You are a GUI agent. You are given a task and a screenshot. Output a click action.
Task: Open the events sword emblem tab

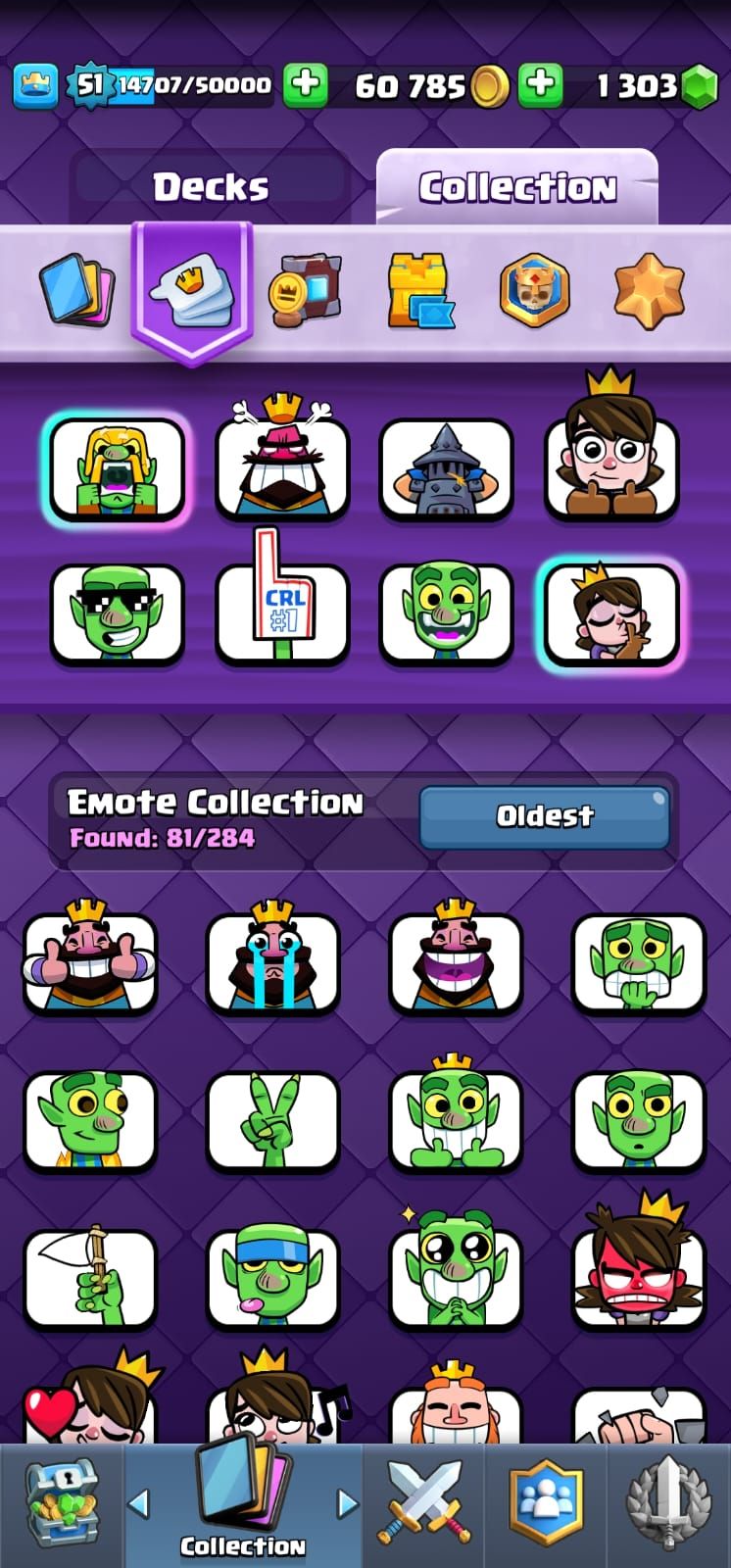point(668,1505)
